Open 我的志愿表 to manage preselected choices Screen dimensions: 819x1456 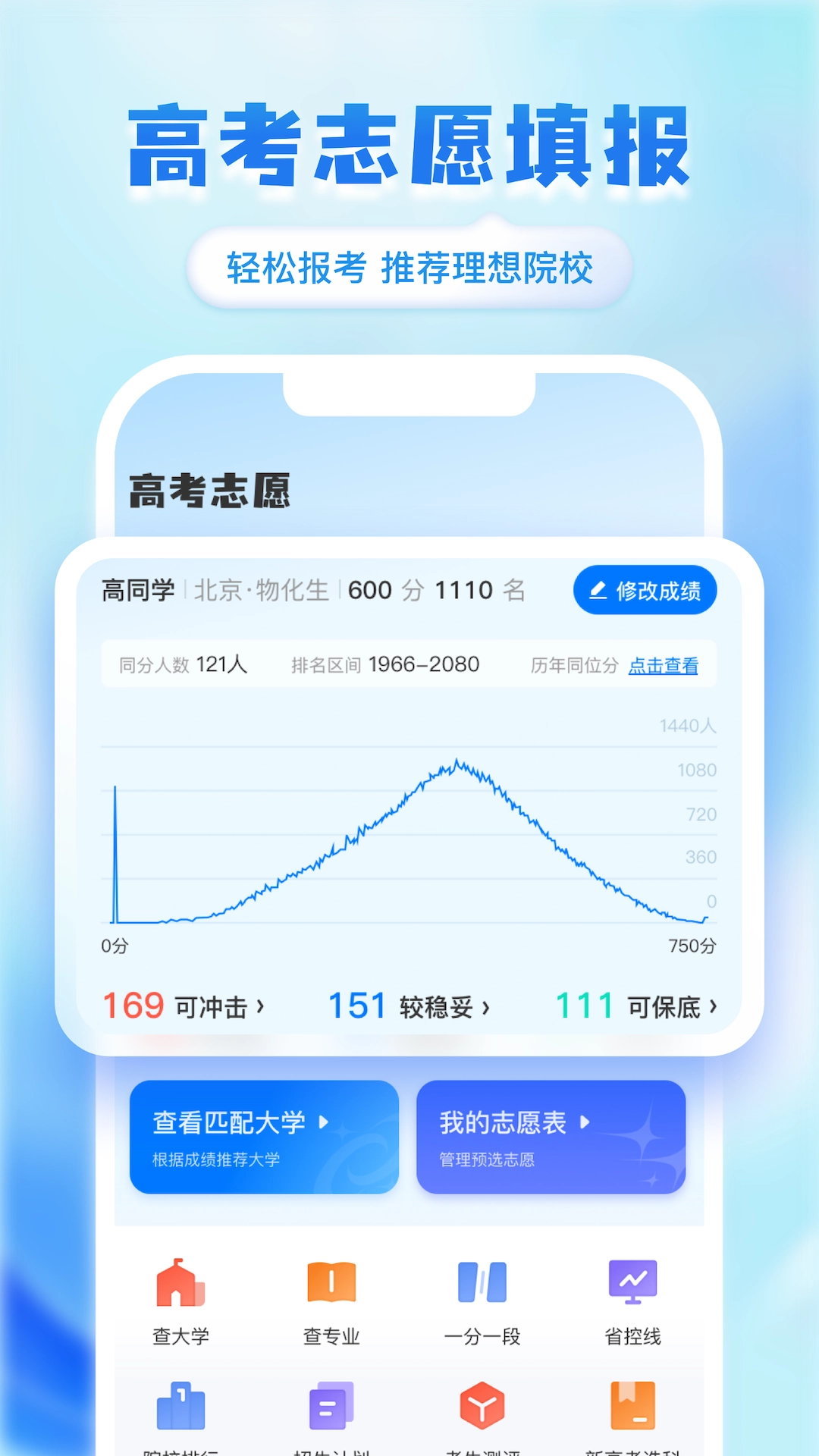point(551,1136)
